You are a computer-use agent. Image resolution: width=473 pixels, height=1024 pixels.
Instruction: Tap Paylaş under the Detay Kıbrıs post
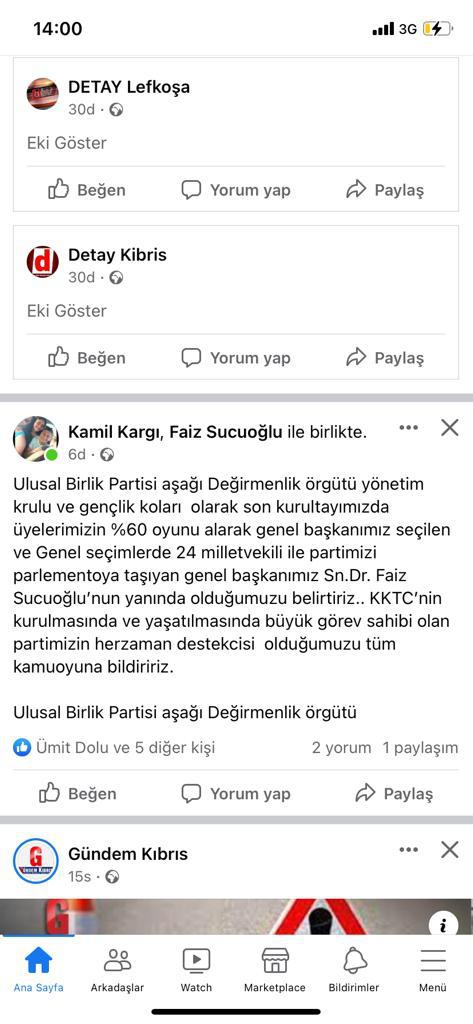tap(385, 358)
